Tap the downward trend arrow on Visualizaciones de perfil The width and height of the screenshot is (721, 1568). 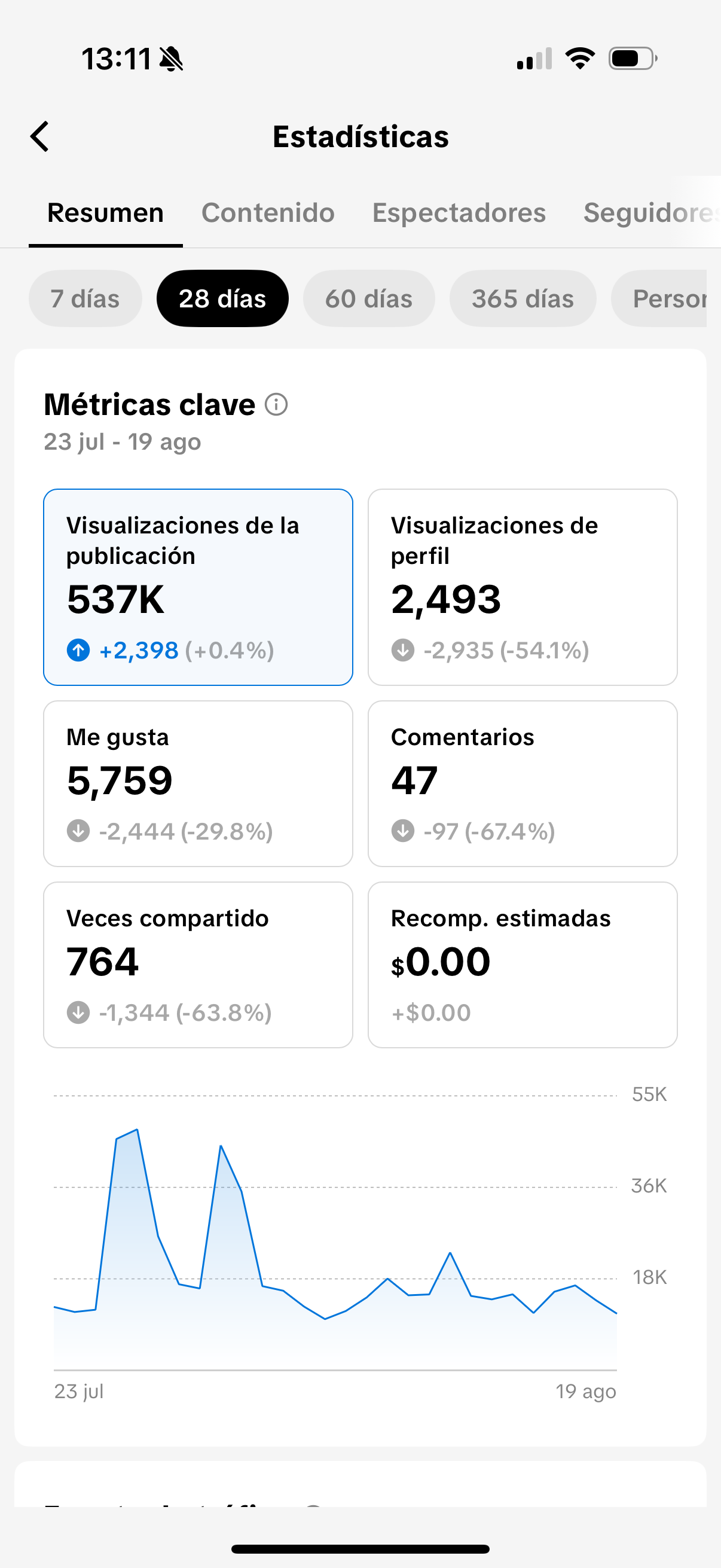coord(404,649)
